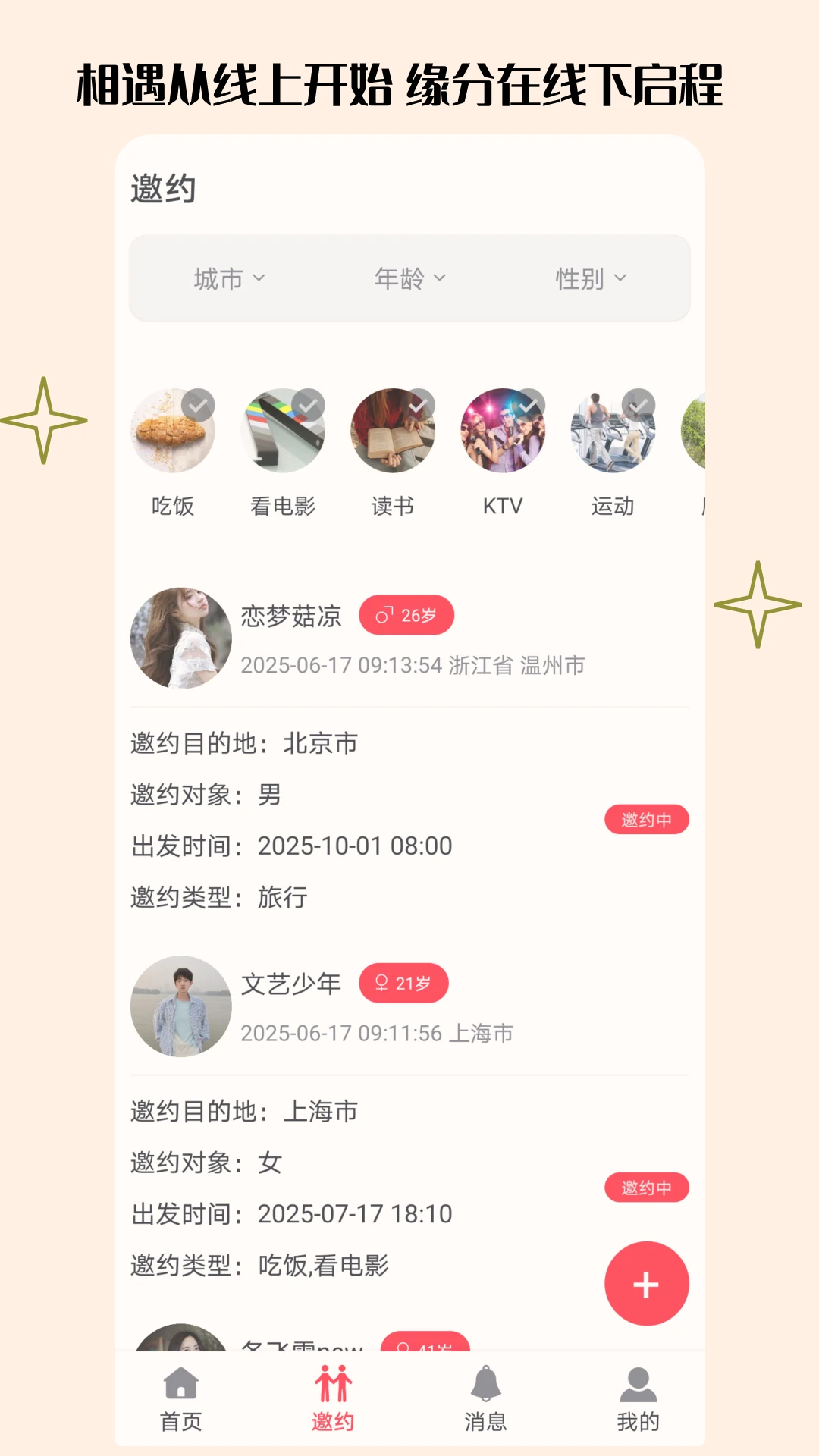The height and width of the screenshot is (1456, 819).
Task: Select the 看电影 movie activity icon
Action: point(283,431)
